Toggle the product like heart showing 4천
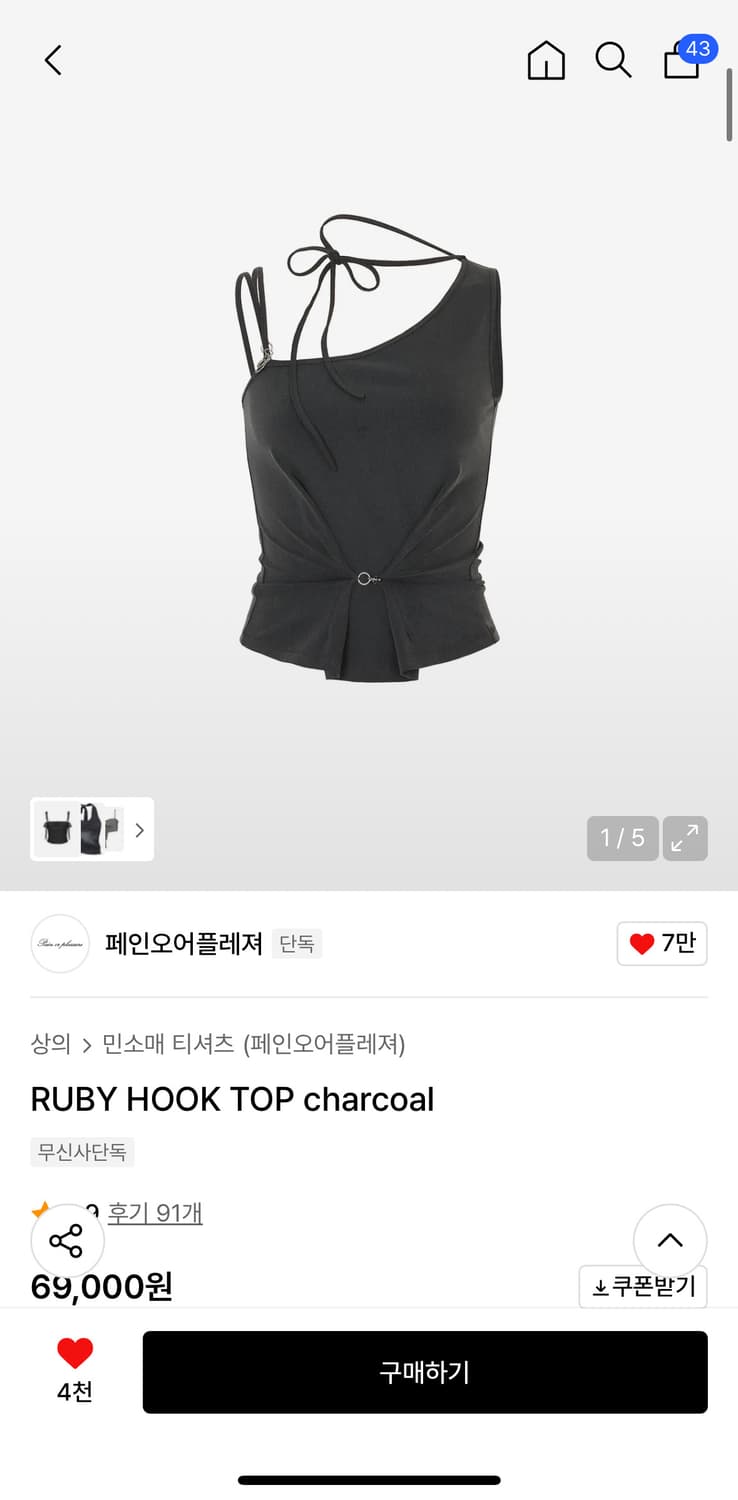Viewport: 738px width, 1500px height. tap(73, 1371)
